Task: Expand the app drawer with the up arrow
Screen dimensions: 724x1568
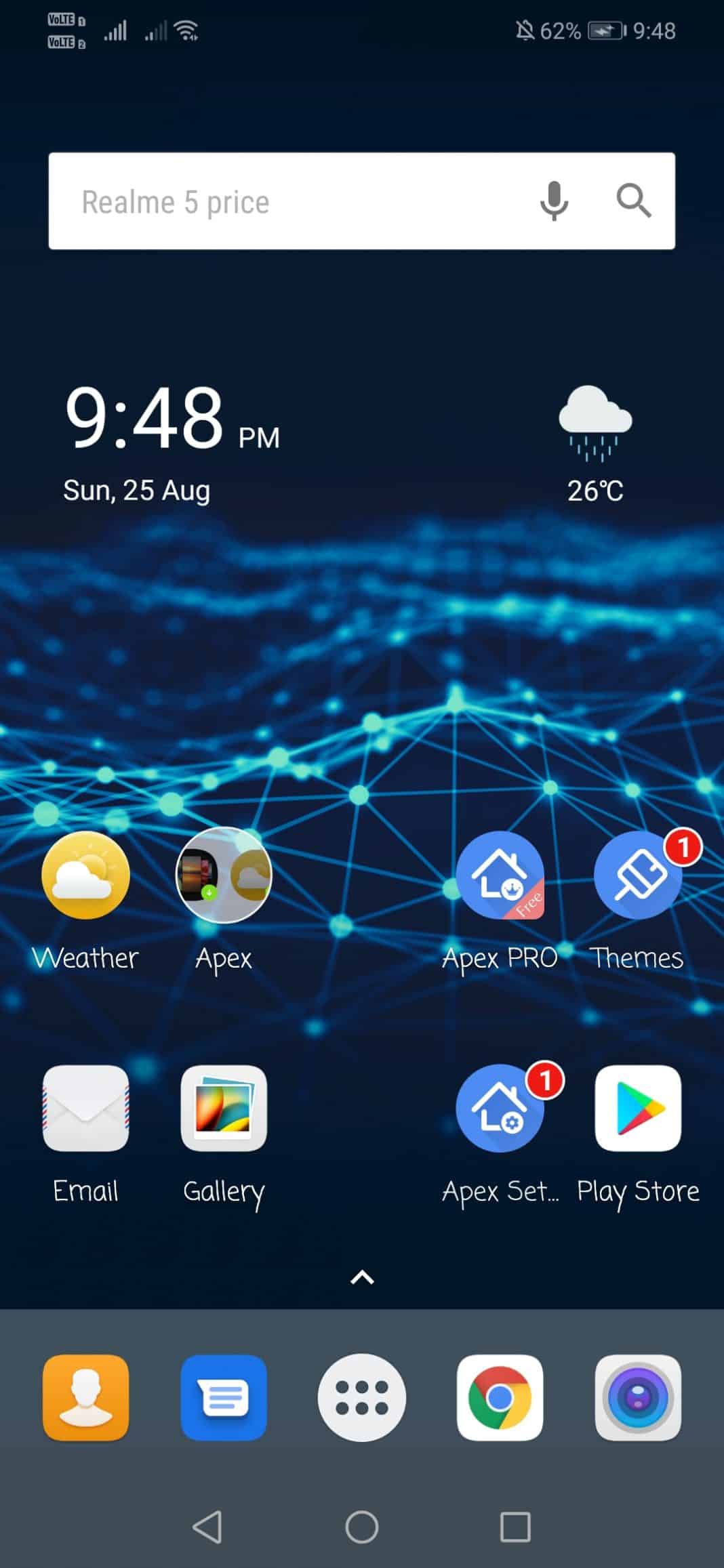Action: 362,1278
